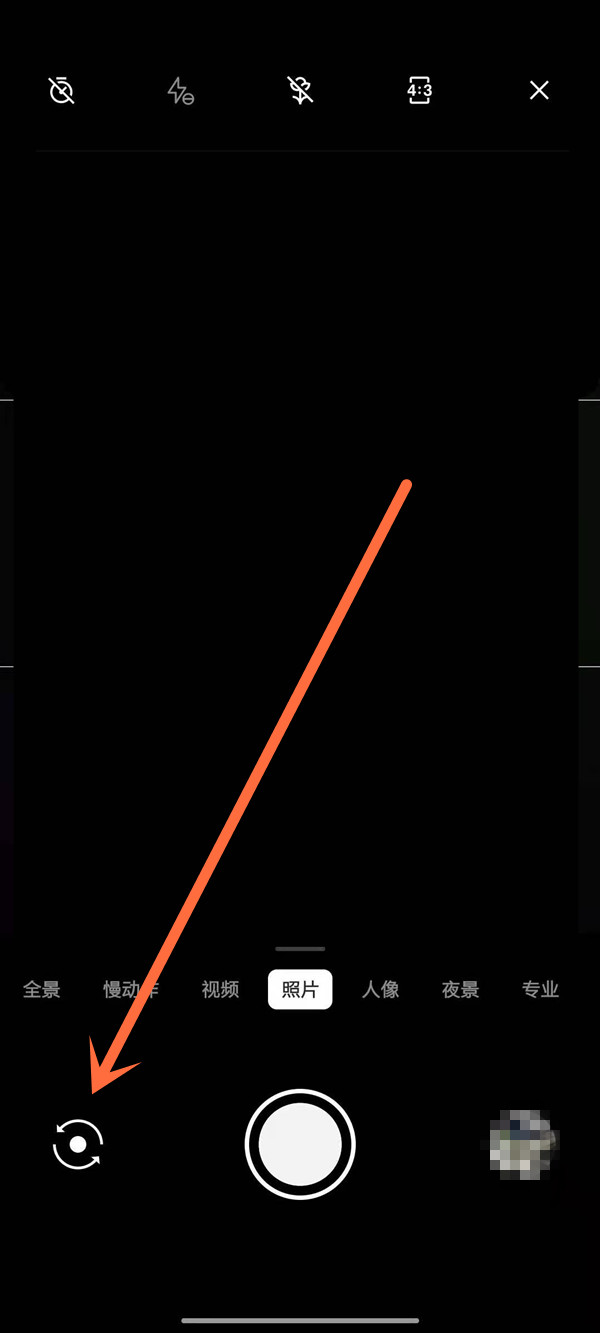The width and height of the screenshot is (600, 1333).
Task: Open the last photo thumbnail
Action: click(521, 1144)
